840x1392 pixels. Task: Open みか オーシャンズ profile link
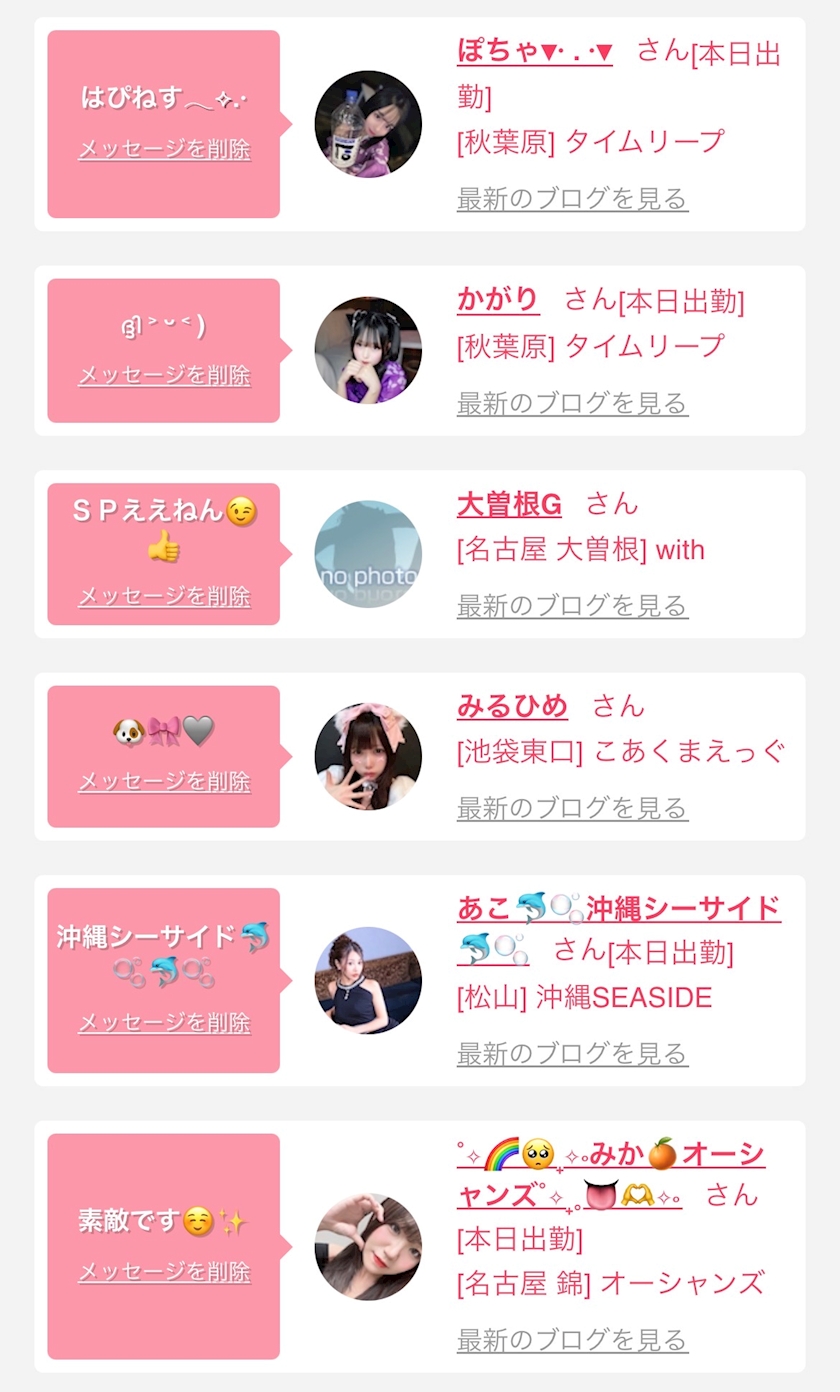pyautogui.click(x=611, y=1175)
